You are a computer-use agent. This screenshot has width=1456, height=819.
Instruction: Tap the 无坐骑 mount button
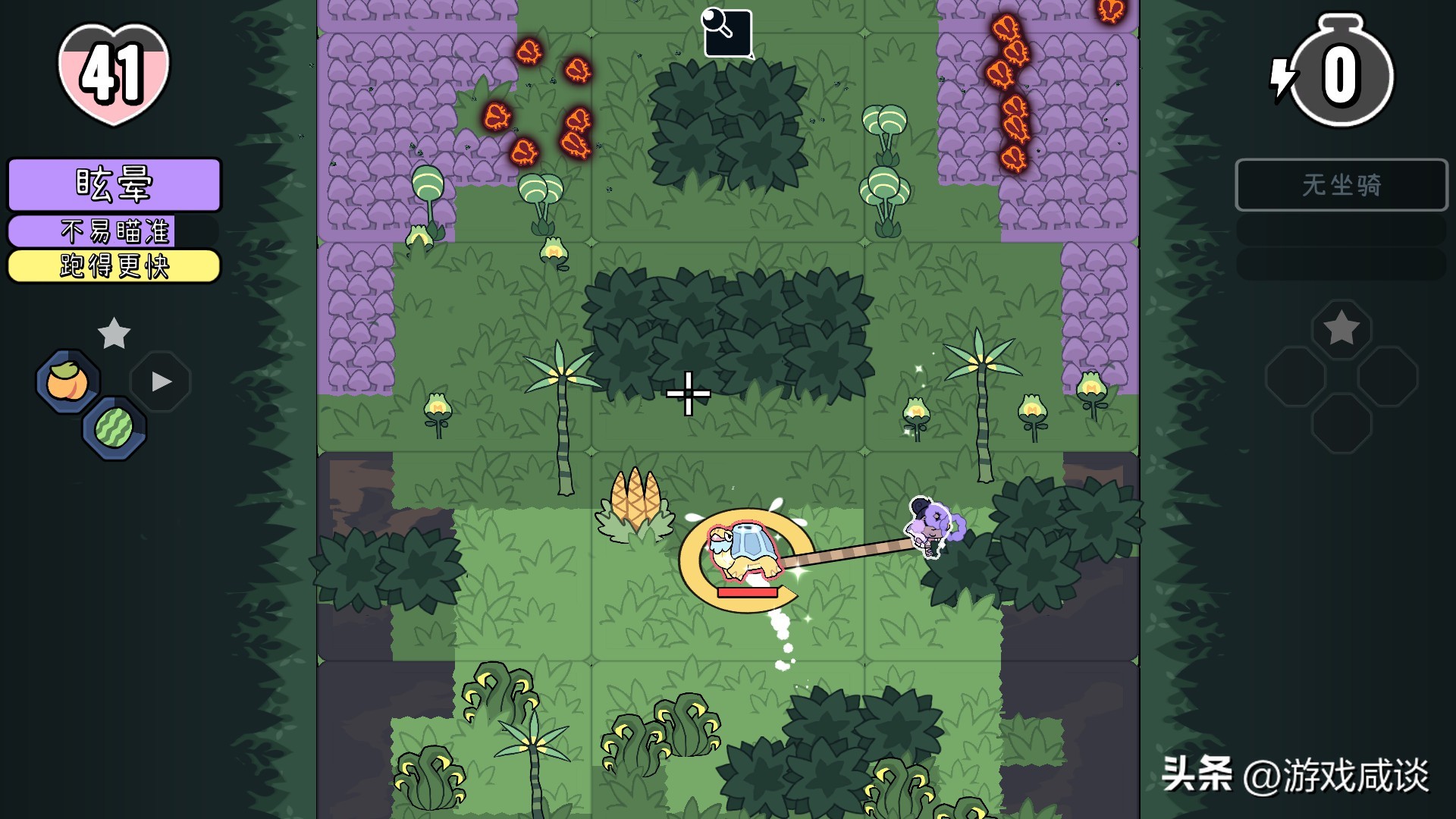pyautogui.click(x=1341, y=184)
